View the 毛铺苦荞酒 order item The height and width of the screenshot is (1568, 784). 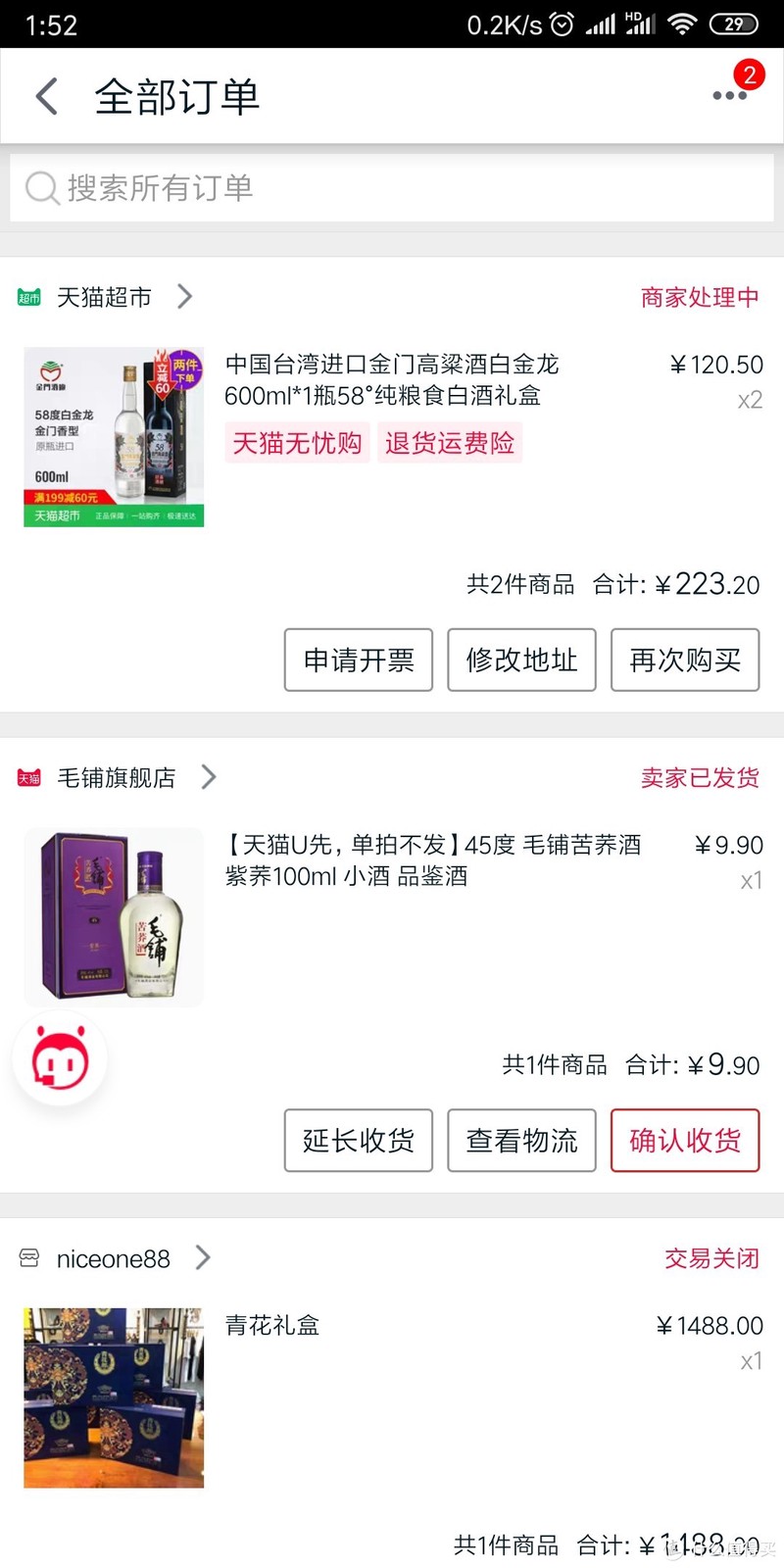tap(431, 860)
